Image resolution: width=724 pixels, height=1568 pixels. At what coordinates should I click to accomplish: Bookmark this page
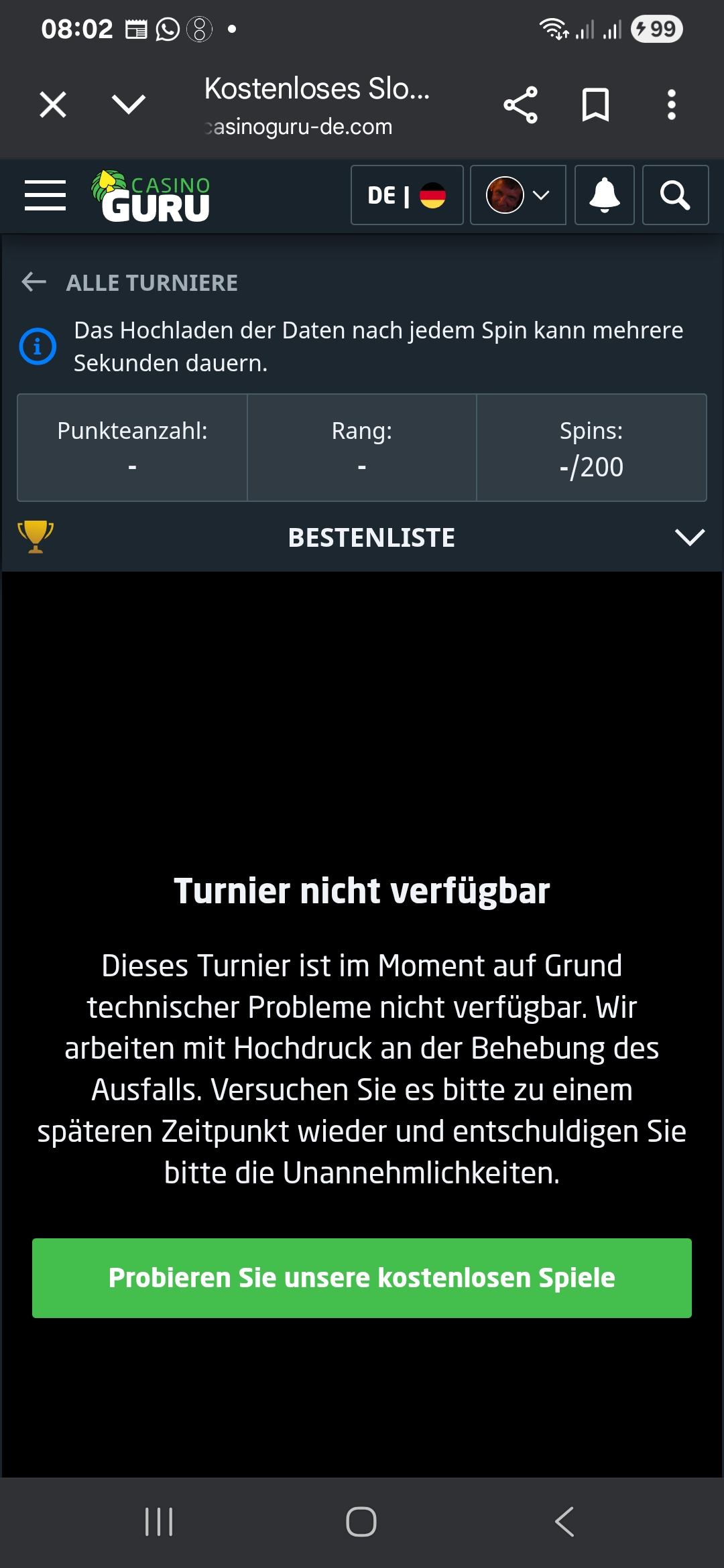coord(595,105)
